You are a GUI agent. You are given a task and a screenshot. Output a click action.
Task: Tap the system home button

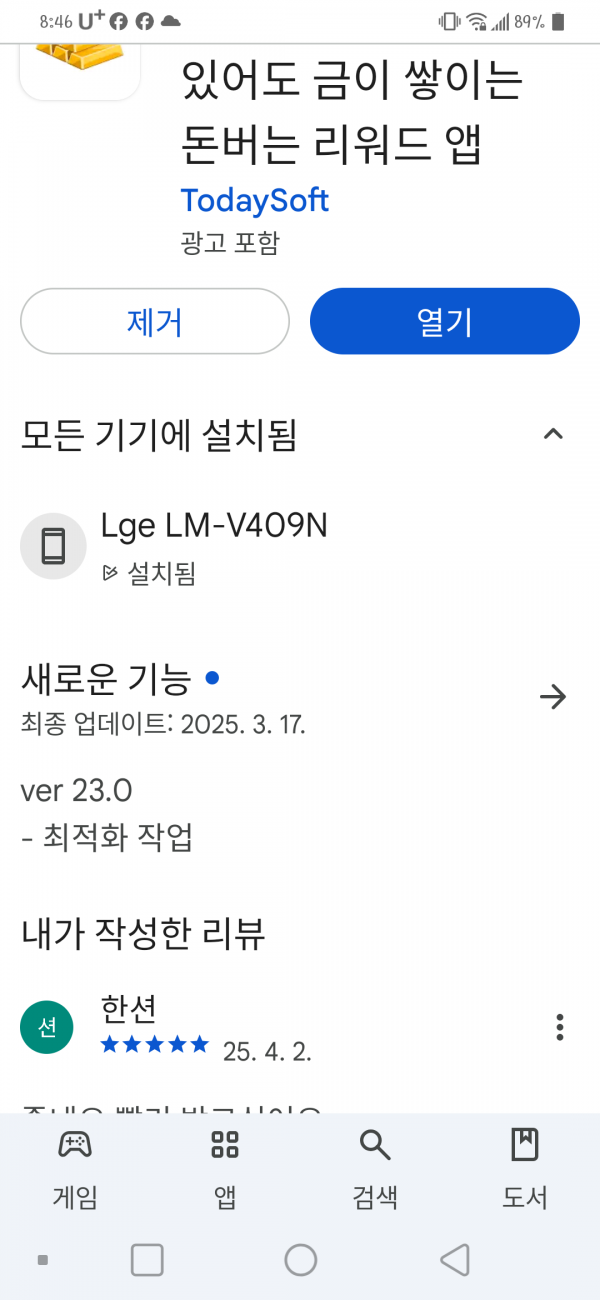300,1259
